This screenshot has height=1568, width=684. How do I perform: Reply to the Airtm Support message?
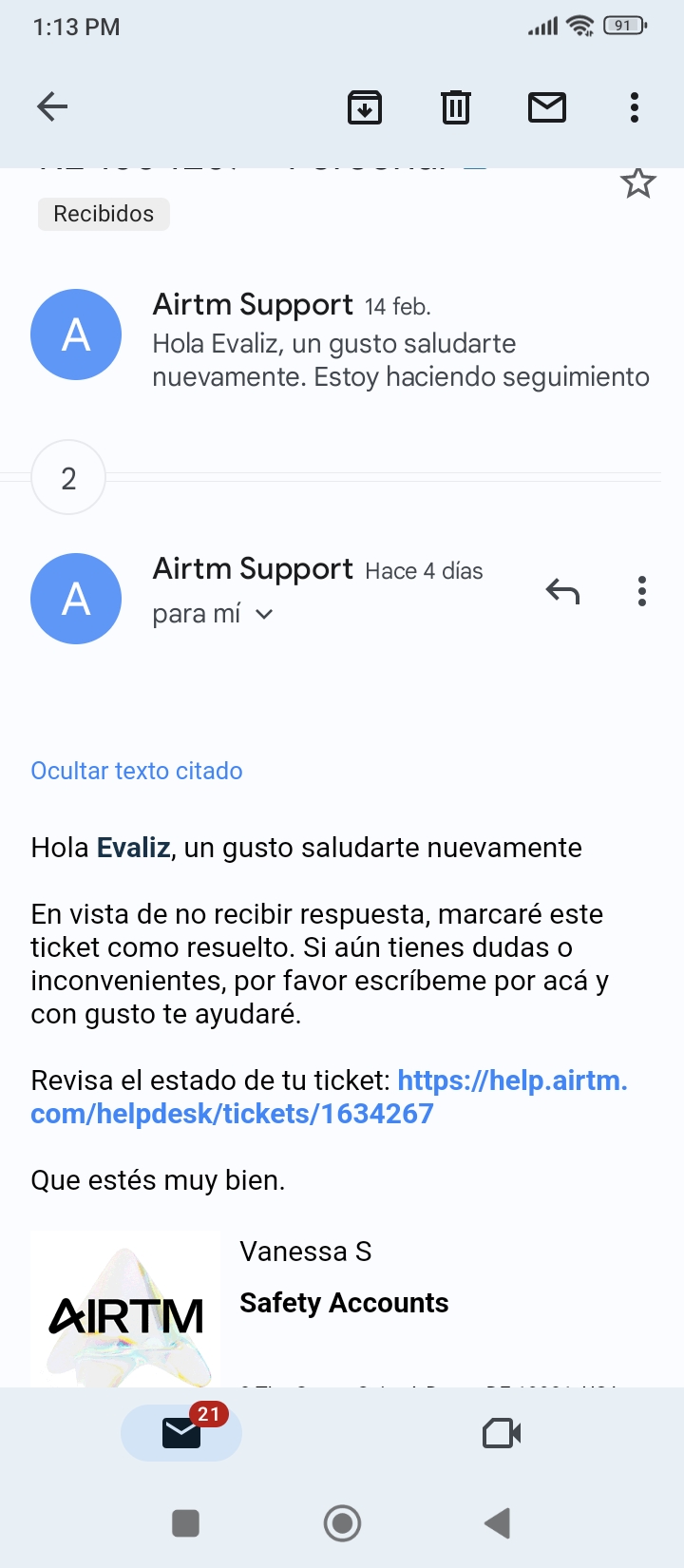point(563,591)
